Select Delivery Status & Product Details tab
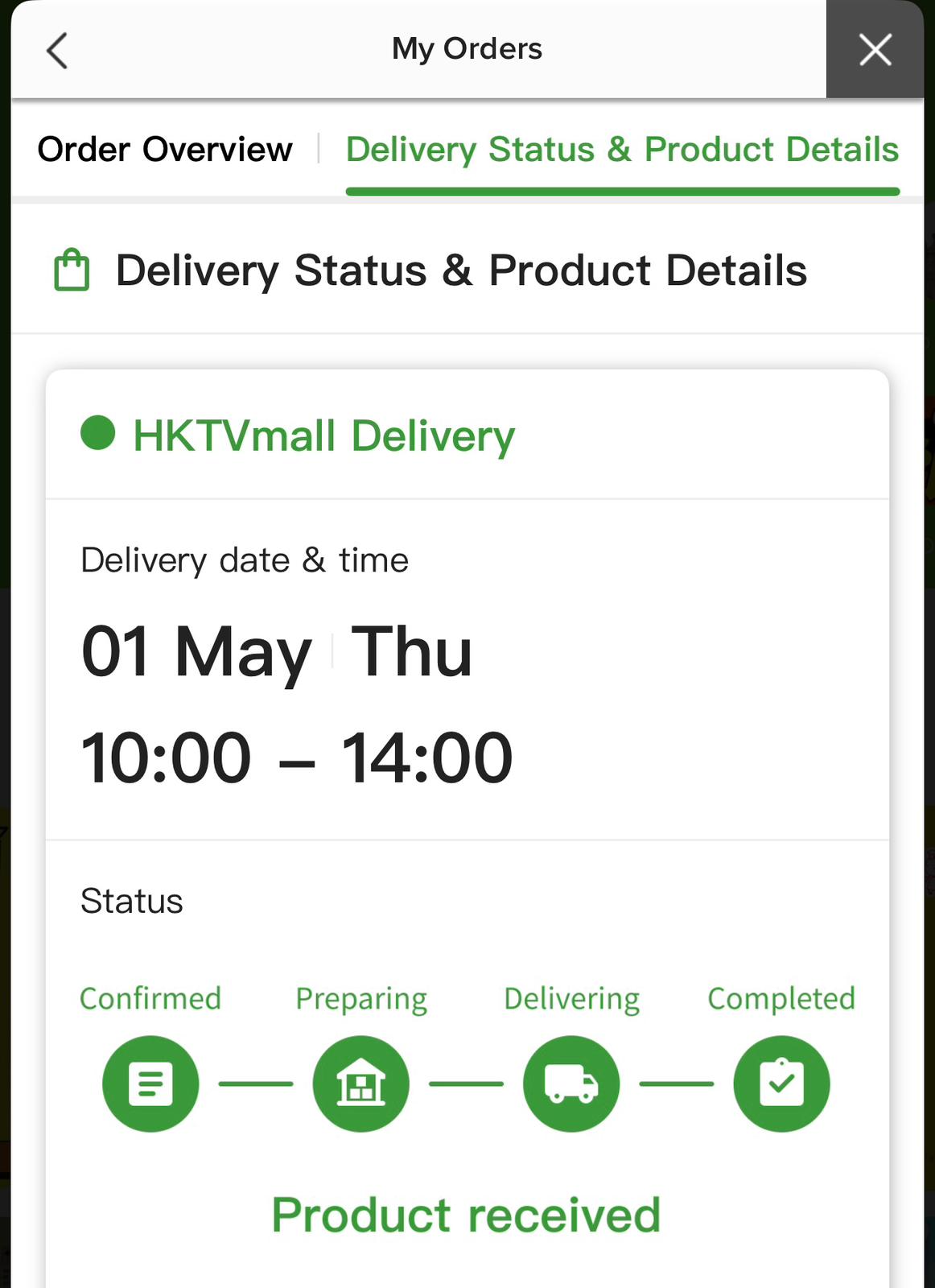The width and height of the screenshot is (935, 1288). coord(622,150)
